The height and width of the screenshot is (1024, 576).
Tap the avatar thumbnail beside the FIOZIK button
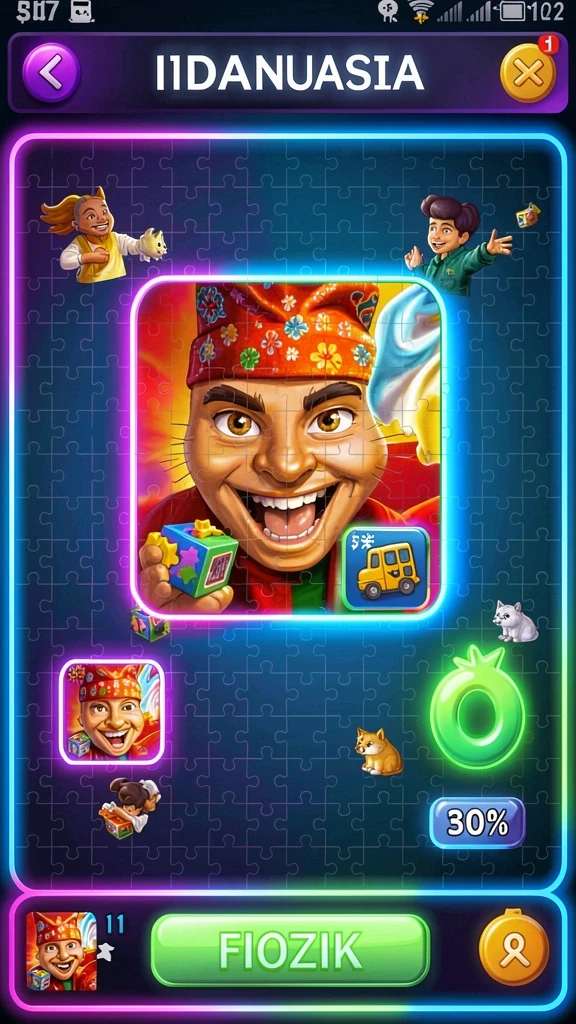(61, 951)
